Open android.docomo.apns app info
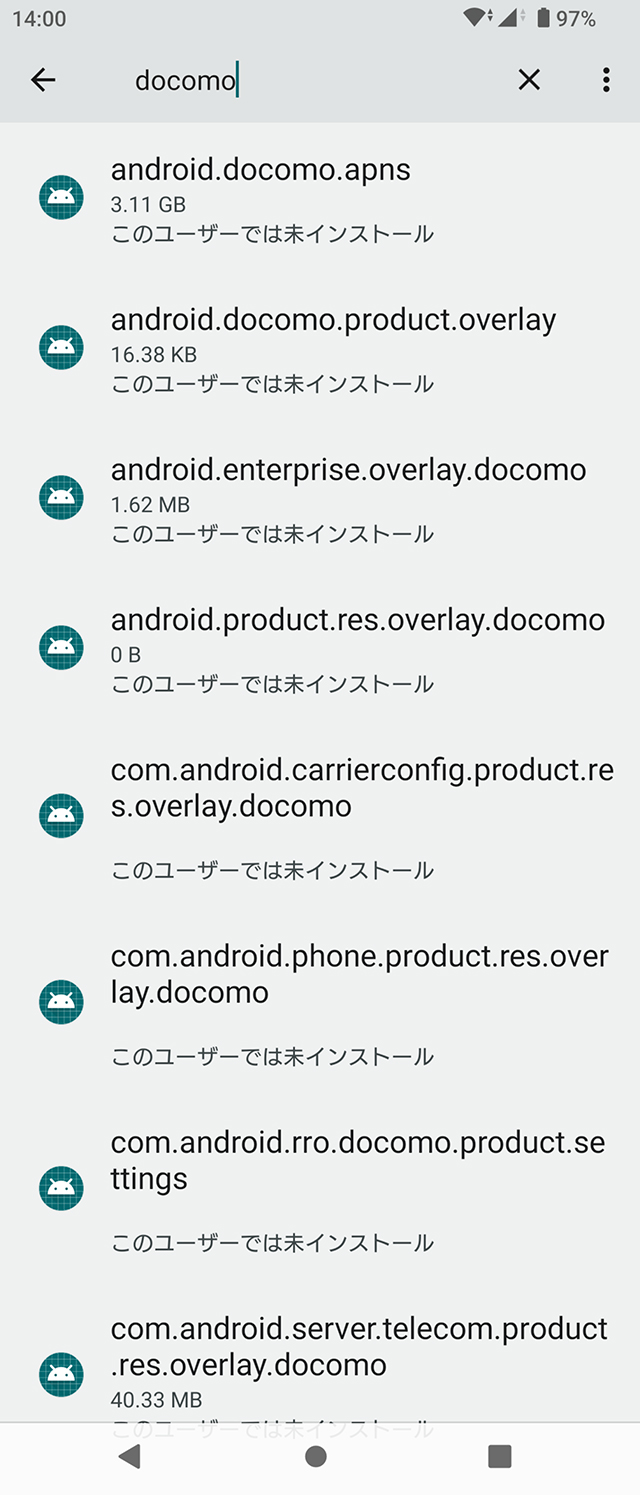 [320, 199]
